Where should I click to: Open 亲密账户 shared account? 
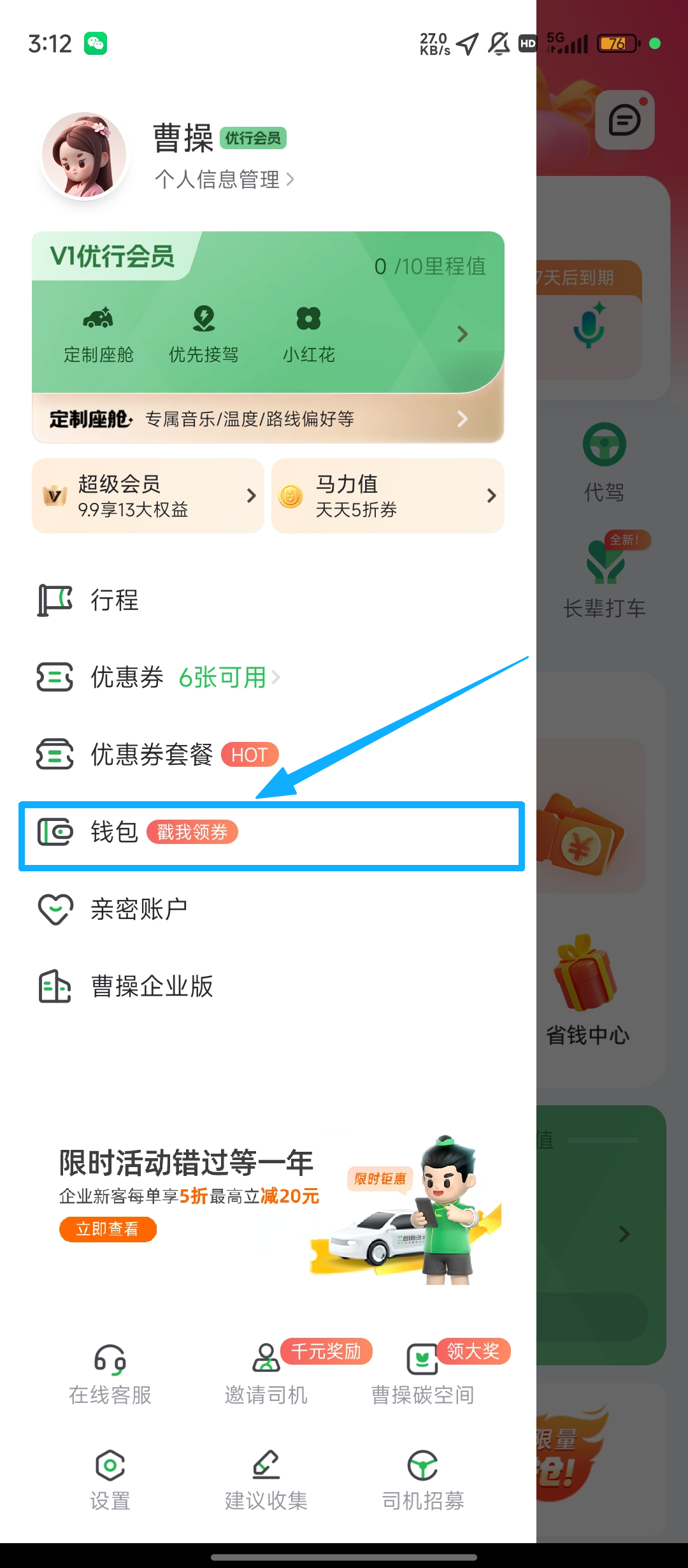tap(139, 910)
